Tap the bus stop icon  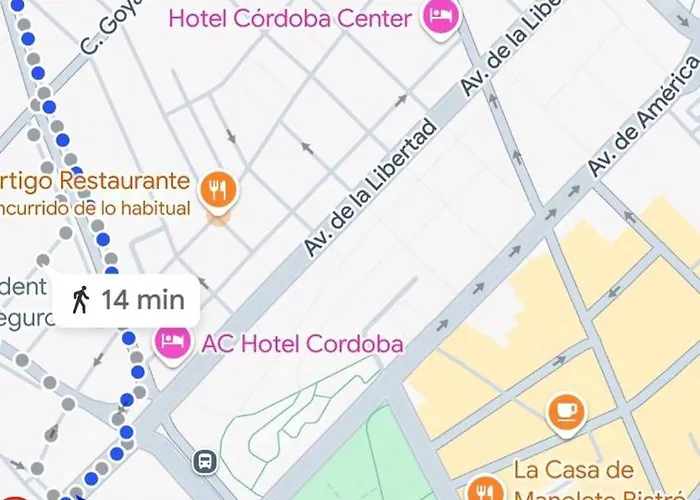[x=205, y=462]
